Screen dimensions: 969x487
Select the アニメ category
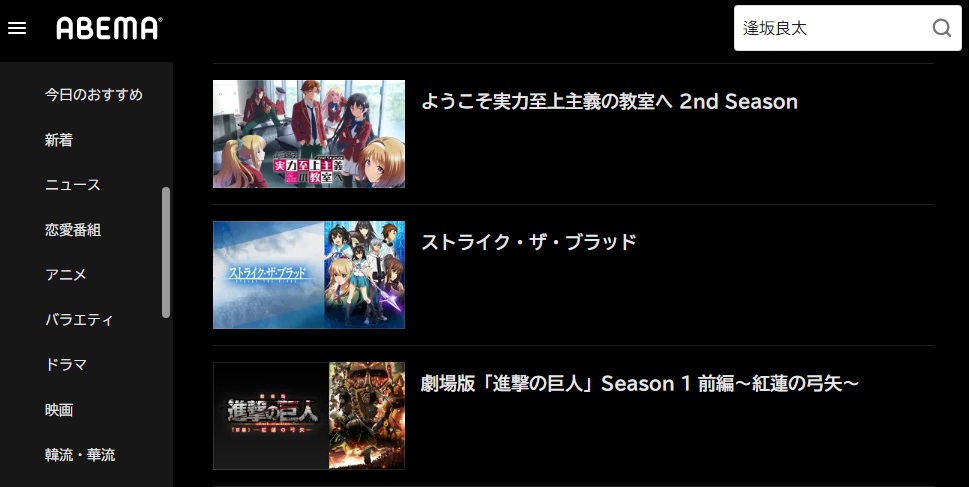pos(66,275)
